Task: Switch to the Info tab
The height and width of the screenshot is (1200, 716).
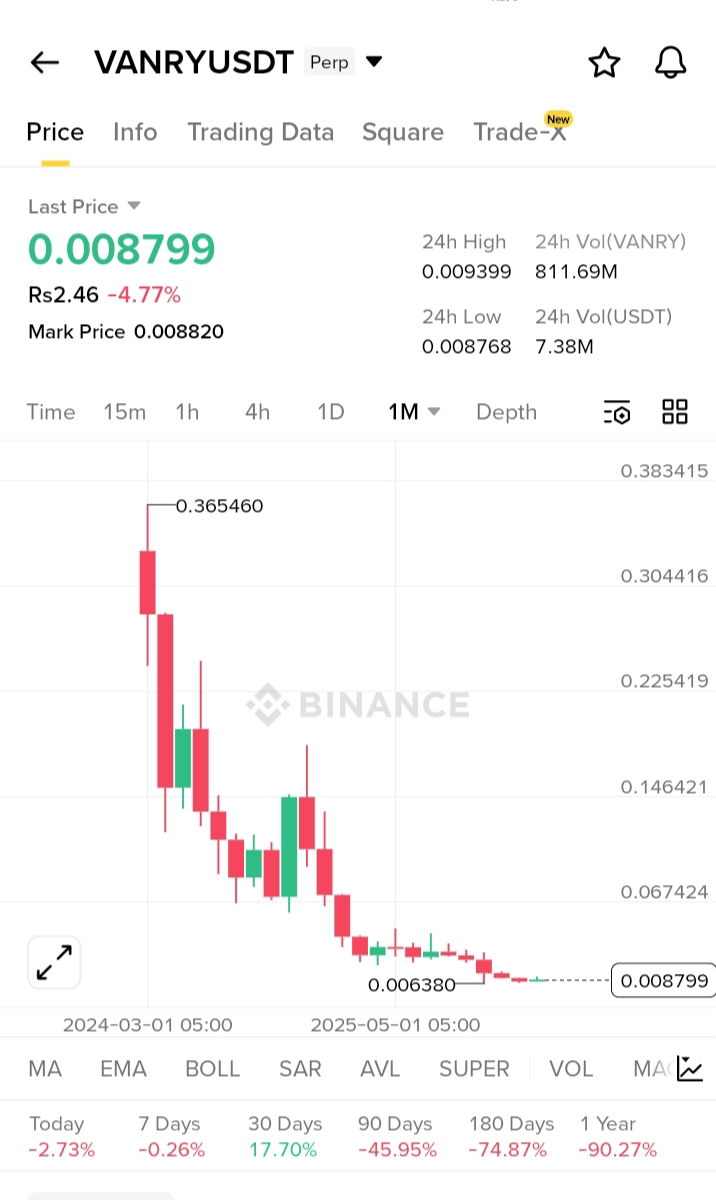Action: (x=135, y=132)
